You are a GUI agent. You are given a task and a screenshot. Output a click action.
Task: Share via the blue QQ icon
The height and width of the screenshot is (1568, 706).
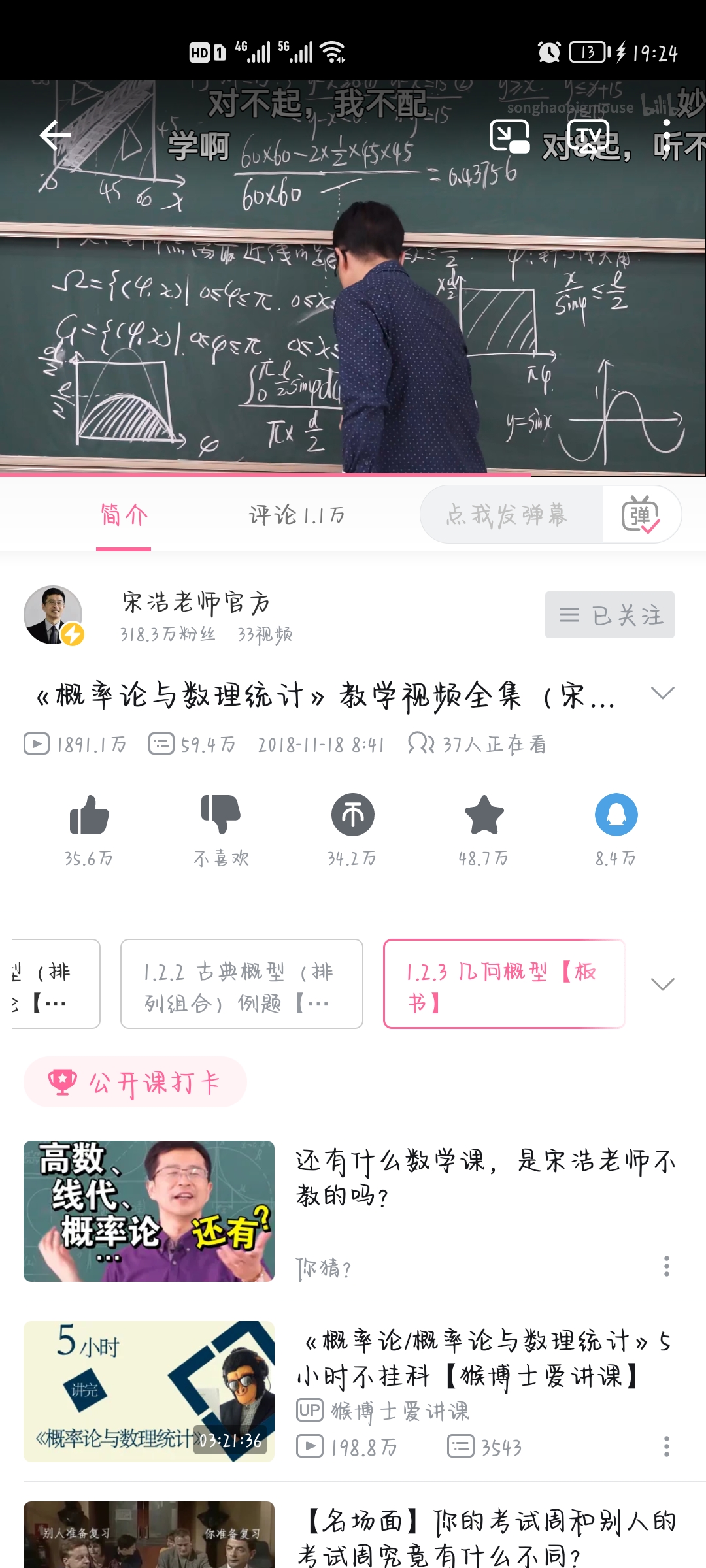[616, 815]
